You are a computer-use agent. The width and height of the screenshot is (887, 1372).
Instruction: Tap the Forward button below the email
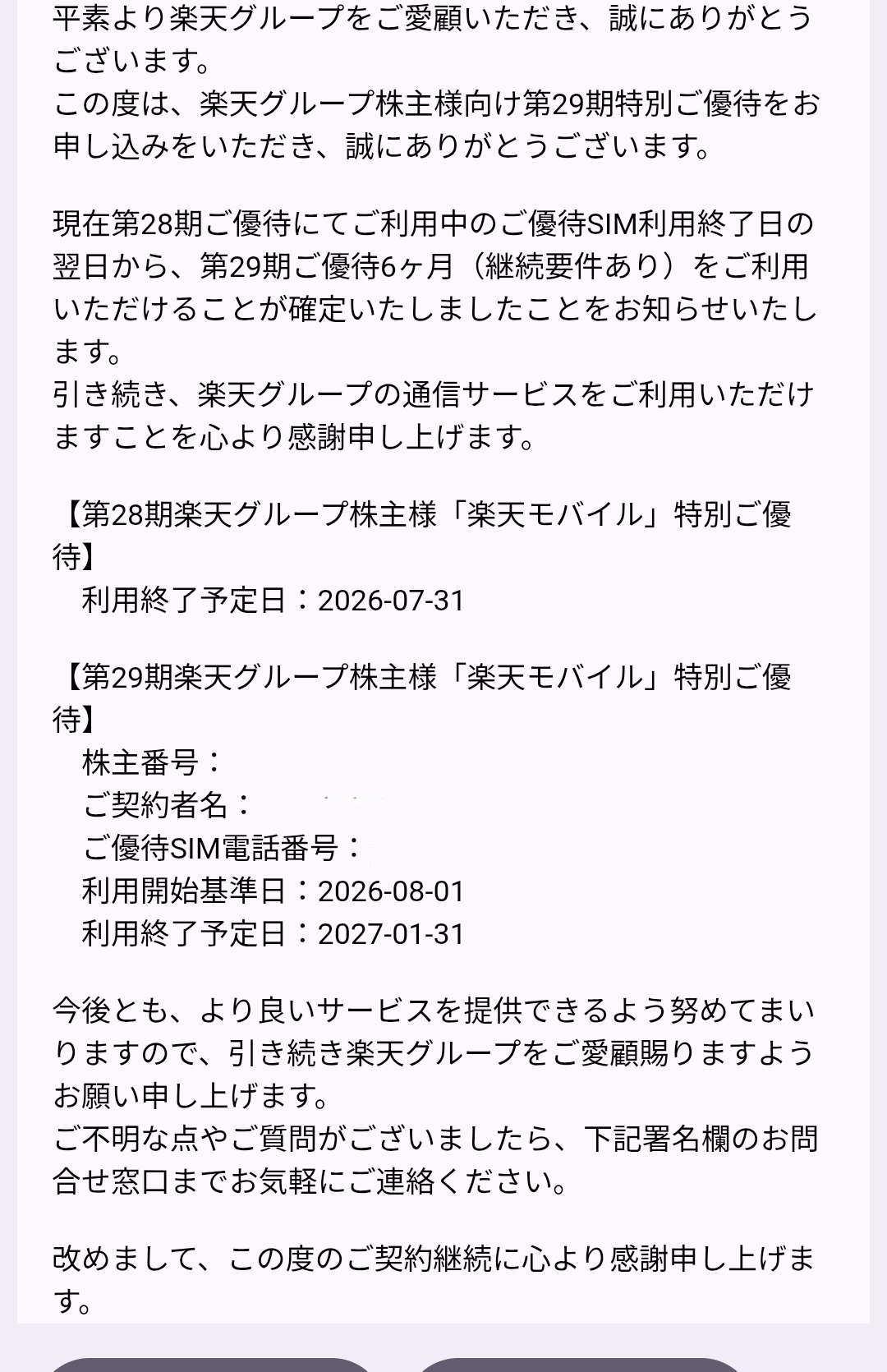(580, 1365)
